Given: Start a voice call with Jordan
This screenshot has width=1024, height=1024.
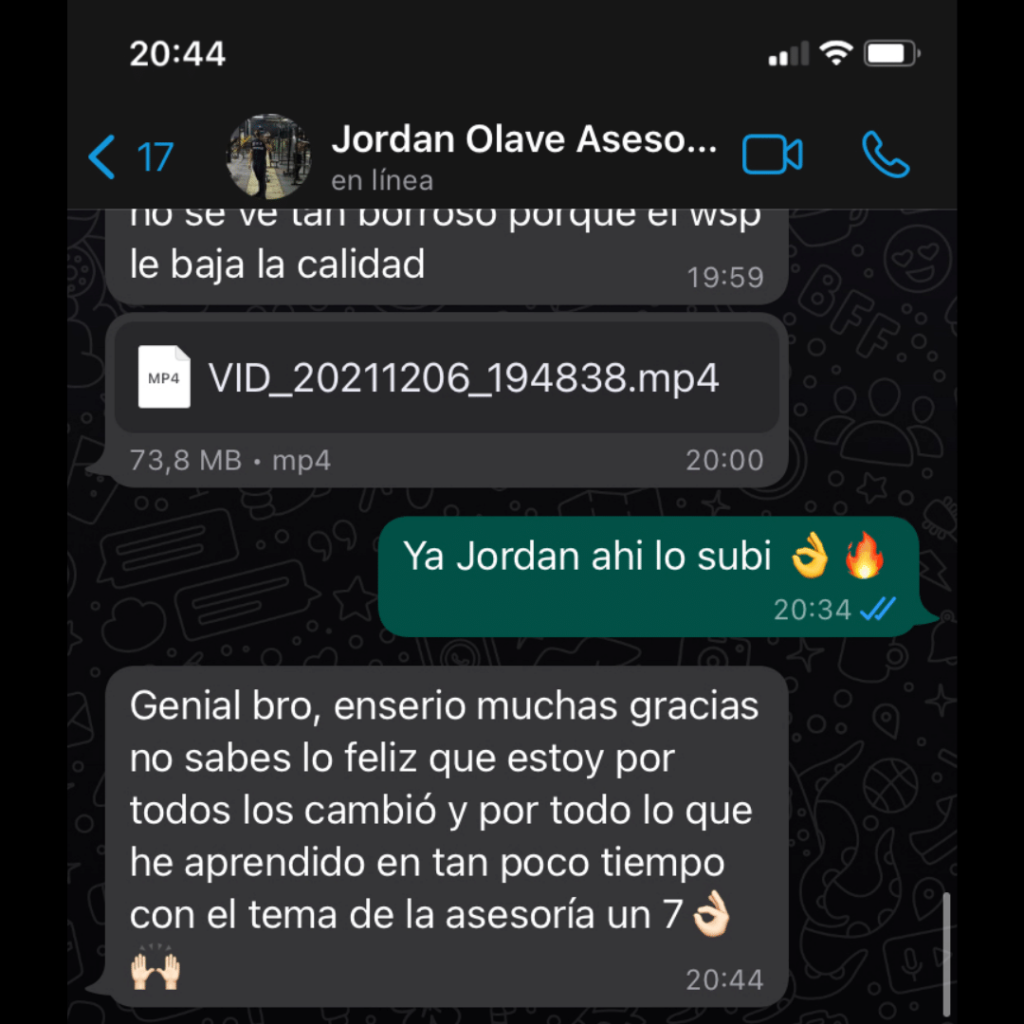Looking at the screenshot, I should [x=885, y=155].
